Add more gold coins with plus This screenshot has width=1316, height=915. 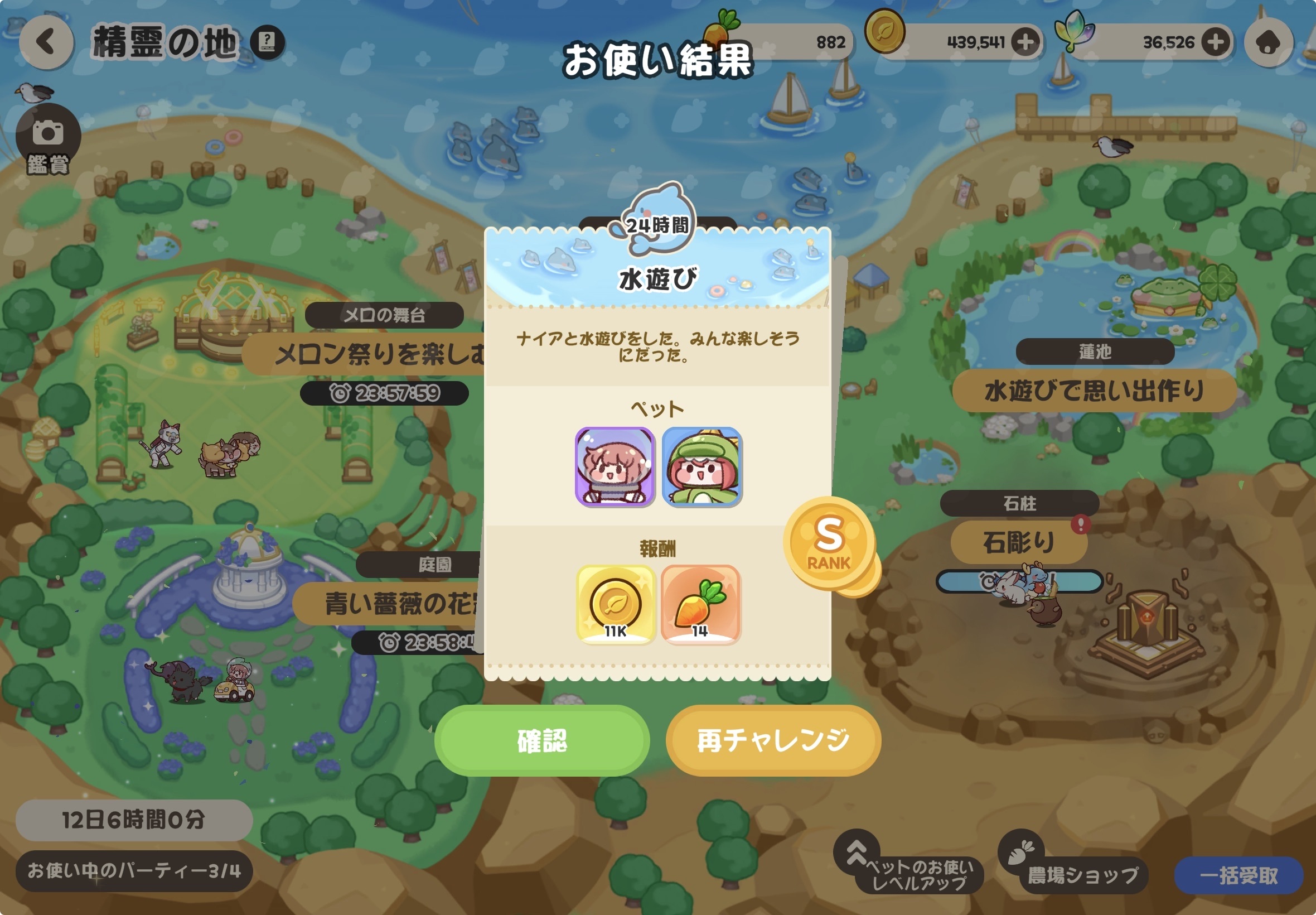click(x=1025, y=42)
